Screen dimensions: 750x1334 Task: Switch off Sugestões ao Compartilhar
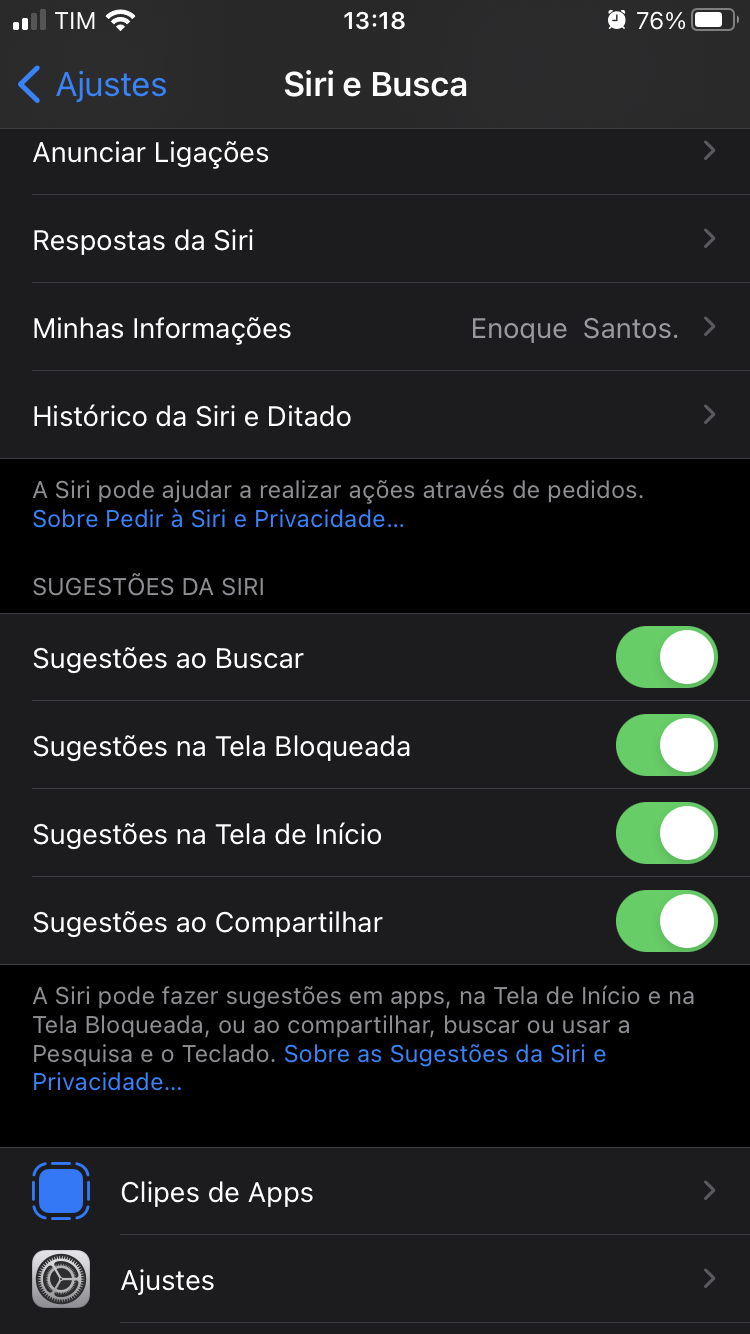click(x=666, y=922)
